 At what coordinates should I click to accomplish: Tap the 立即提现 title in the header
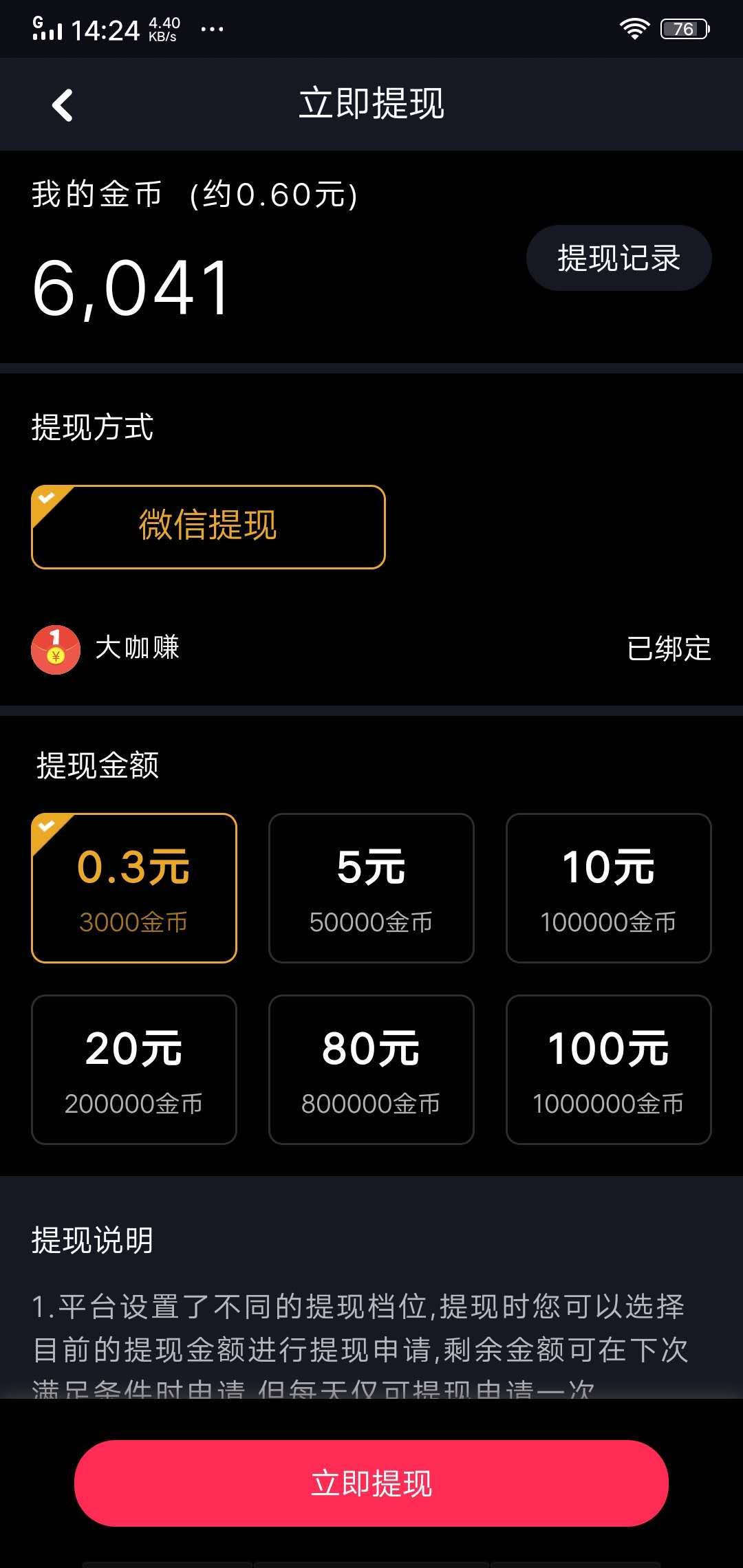point(371,105)
